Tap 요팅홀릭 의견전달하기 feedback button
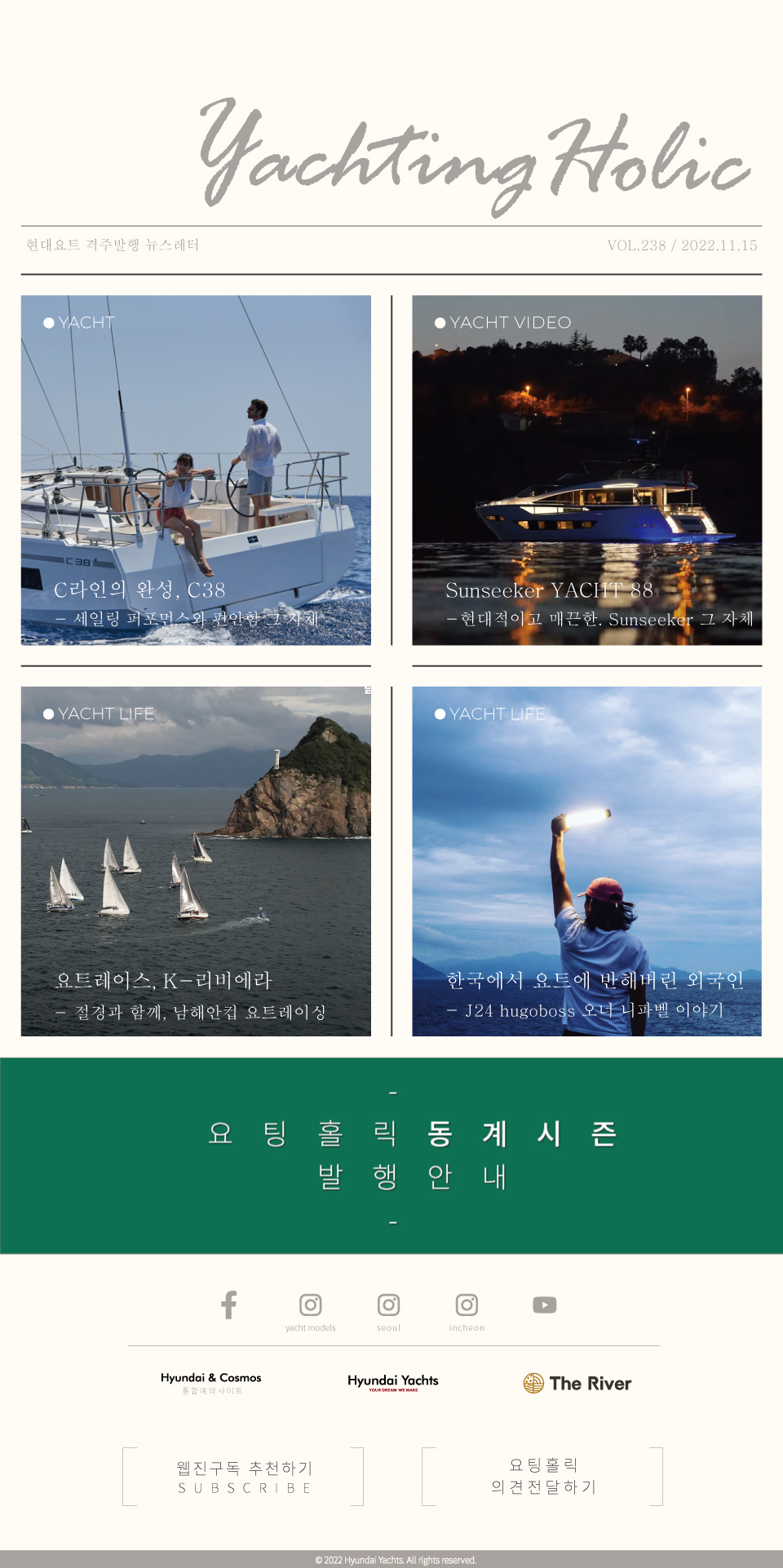The image size is (783, 1568). point(542,1477)
